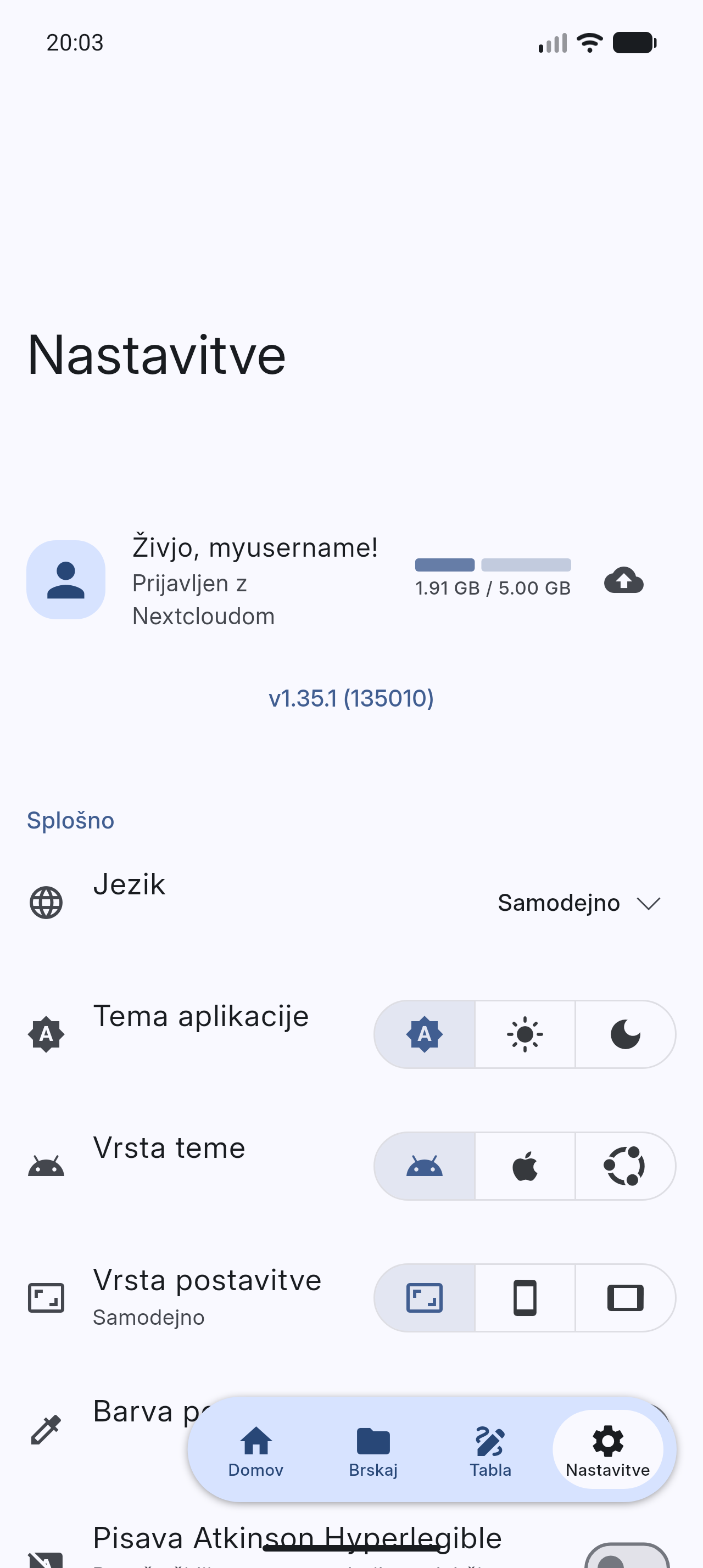Switch to the Brskaj tab
Image resolution: width=703 pixels, height=1568 pixels.
pos(373,1451)
